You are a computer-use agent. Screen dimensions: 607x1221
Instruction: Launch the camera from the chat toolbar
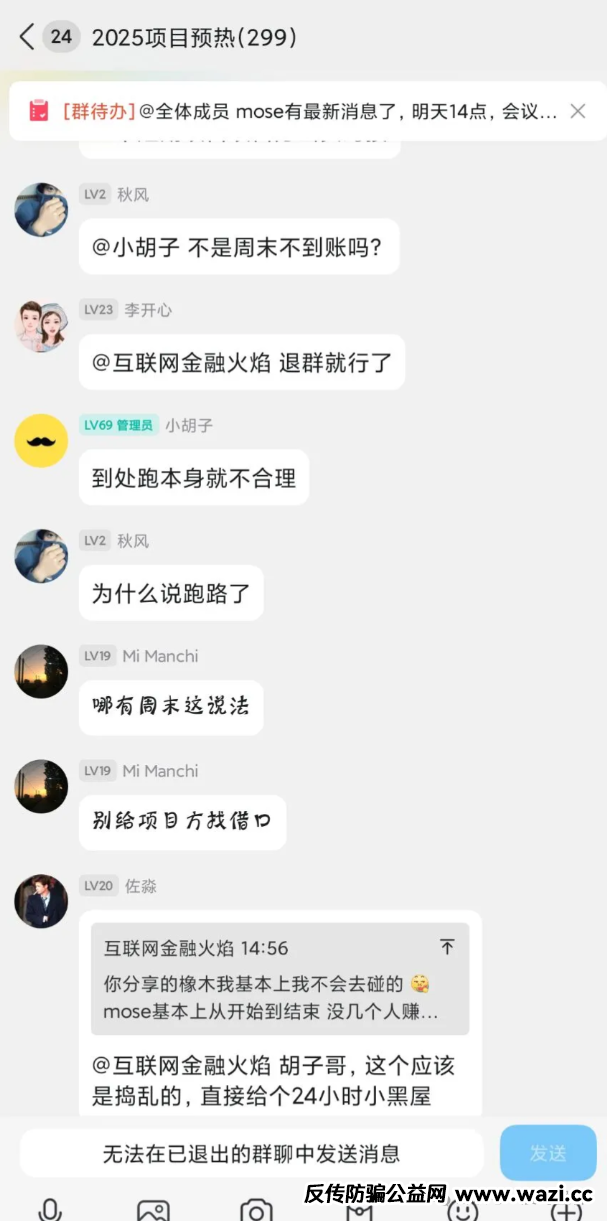(x=256, y=1210)
